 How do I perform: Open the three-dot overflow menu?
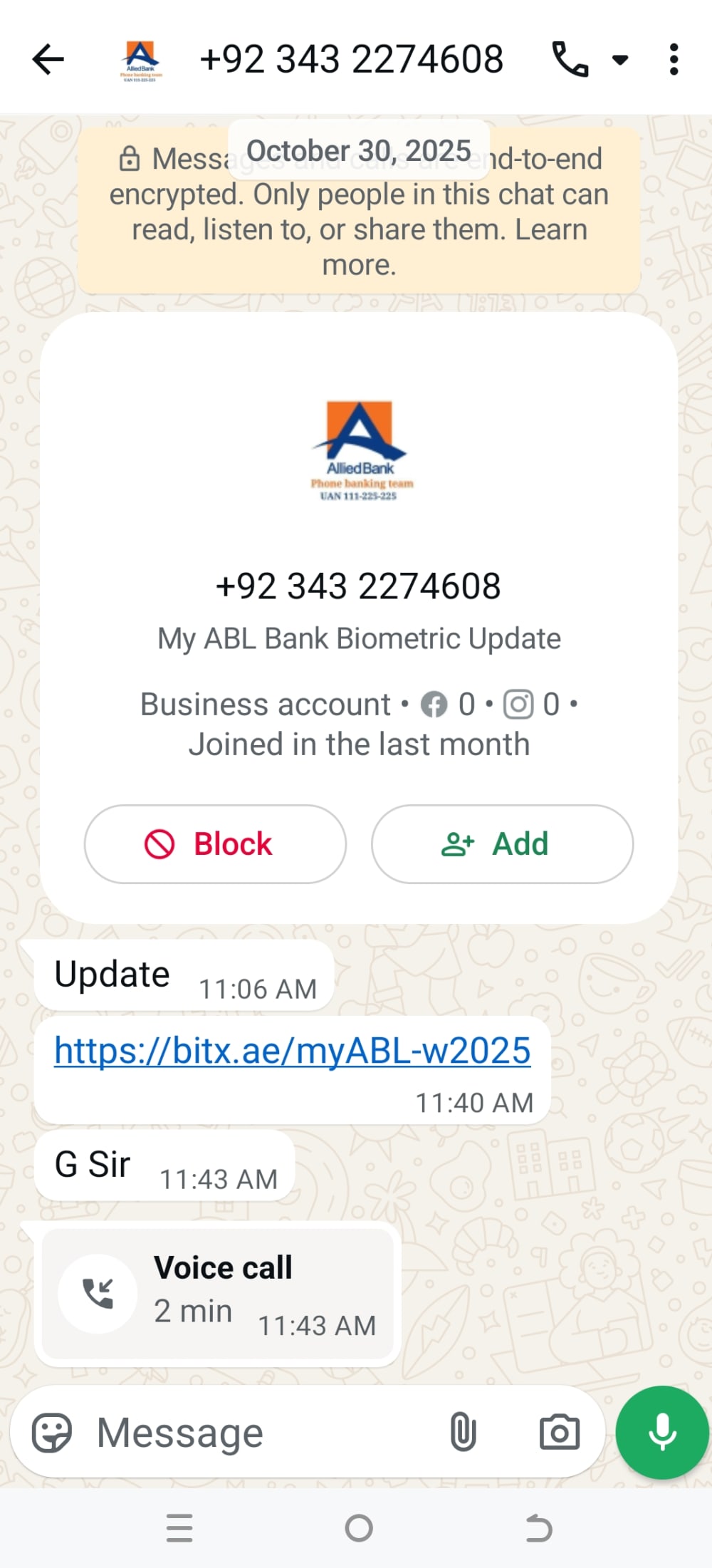pyautogui.click(x=674, y=60)
